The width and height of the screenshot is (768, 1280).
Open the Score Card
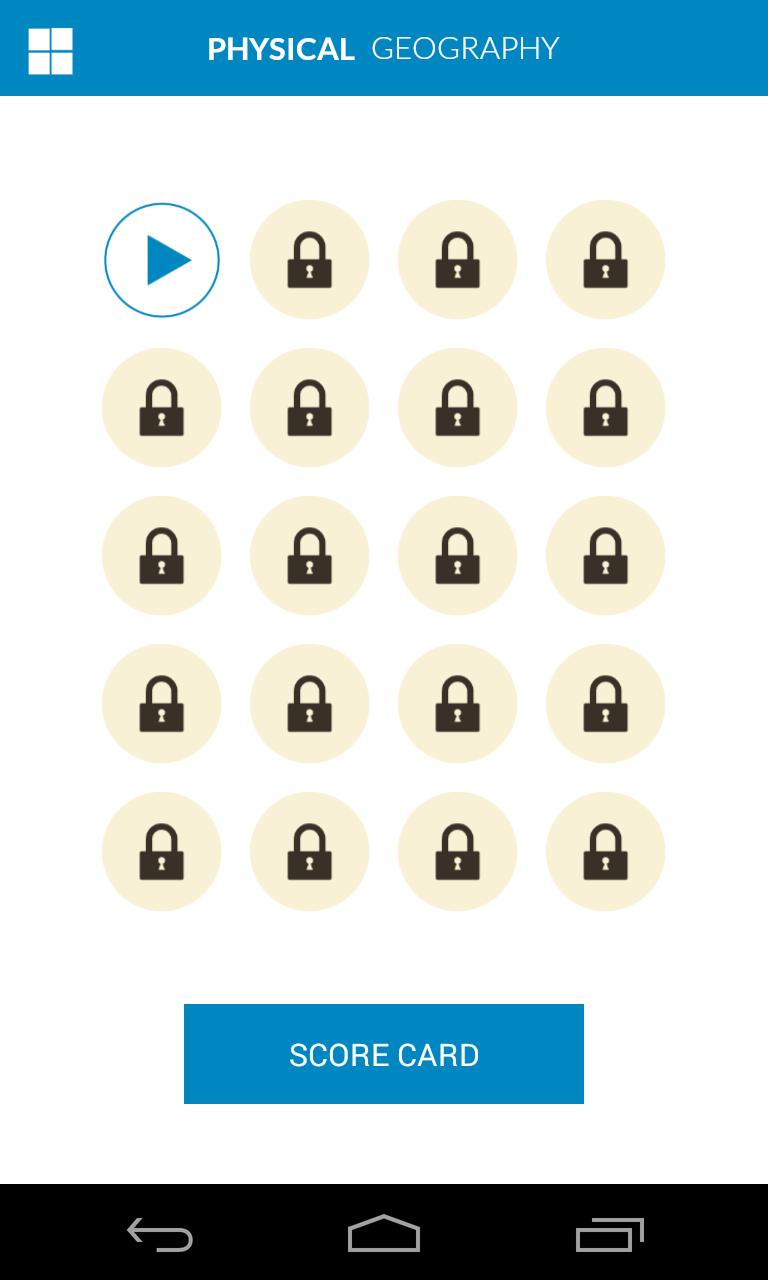(x=384, y=1054)
